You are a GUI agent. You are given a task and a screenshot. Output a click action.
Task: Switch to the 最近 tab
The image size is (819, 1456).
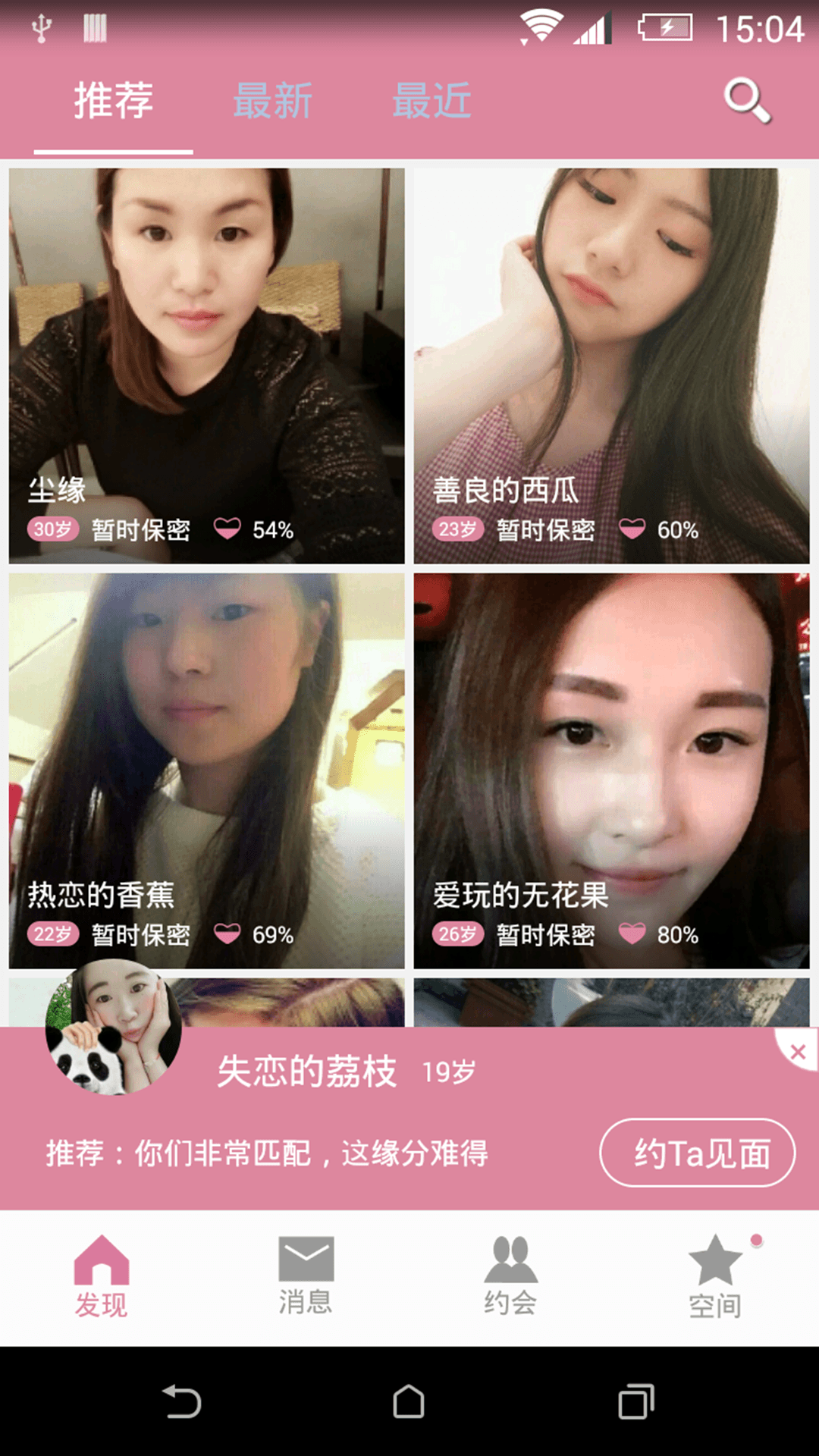click(431, 101)
